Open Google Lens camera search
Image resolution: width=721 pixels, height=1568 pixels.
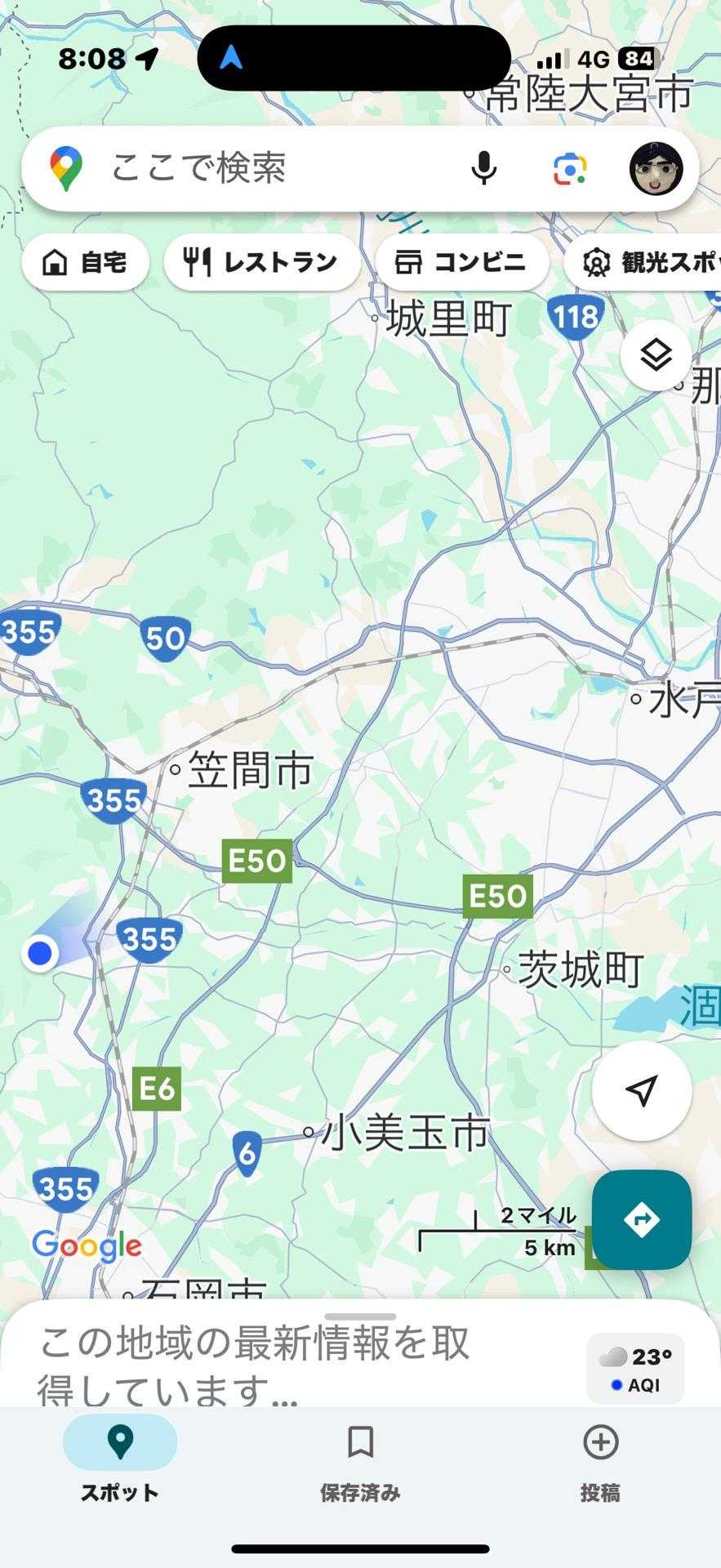point(570,168)
